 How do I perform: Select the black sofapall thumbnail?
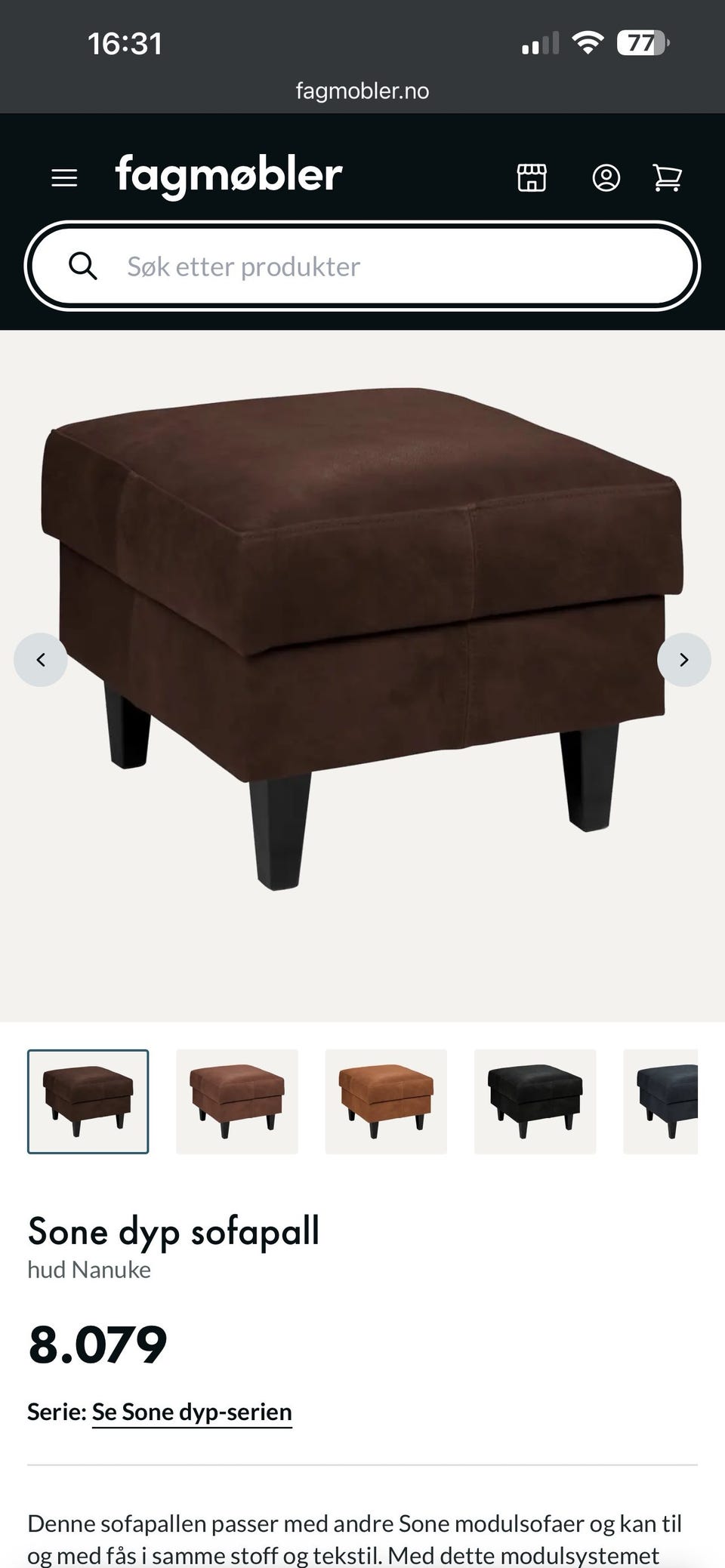coord(535,1101)
